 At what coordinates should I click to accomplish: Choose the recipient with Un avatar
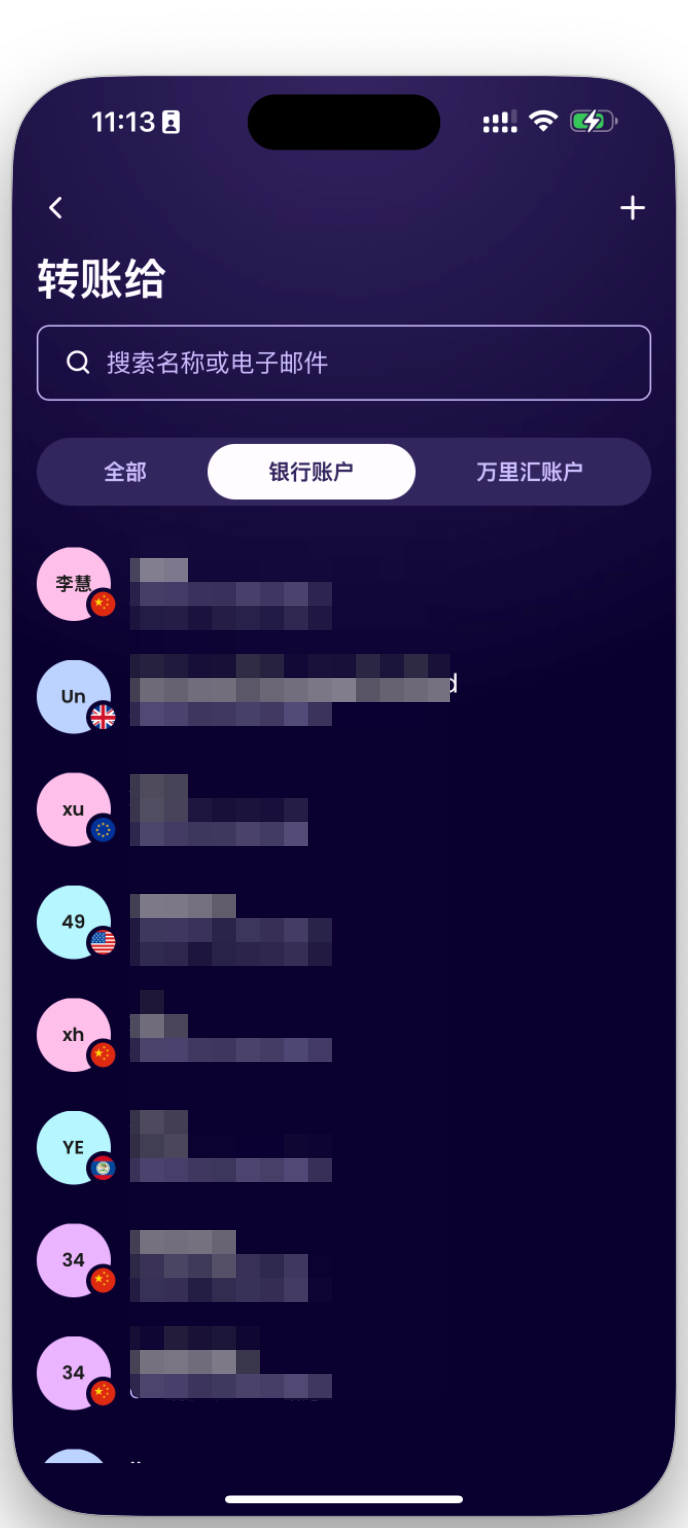(x=74, y=697)
